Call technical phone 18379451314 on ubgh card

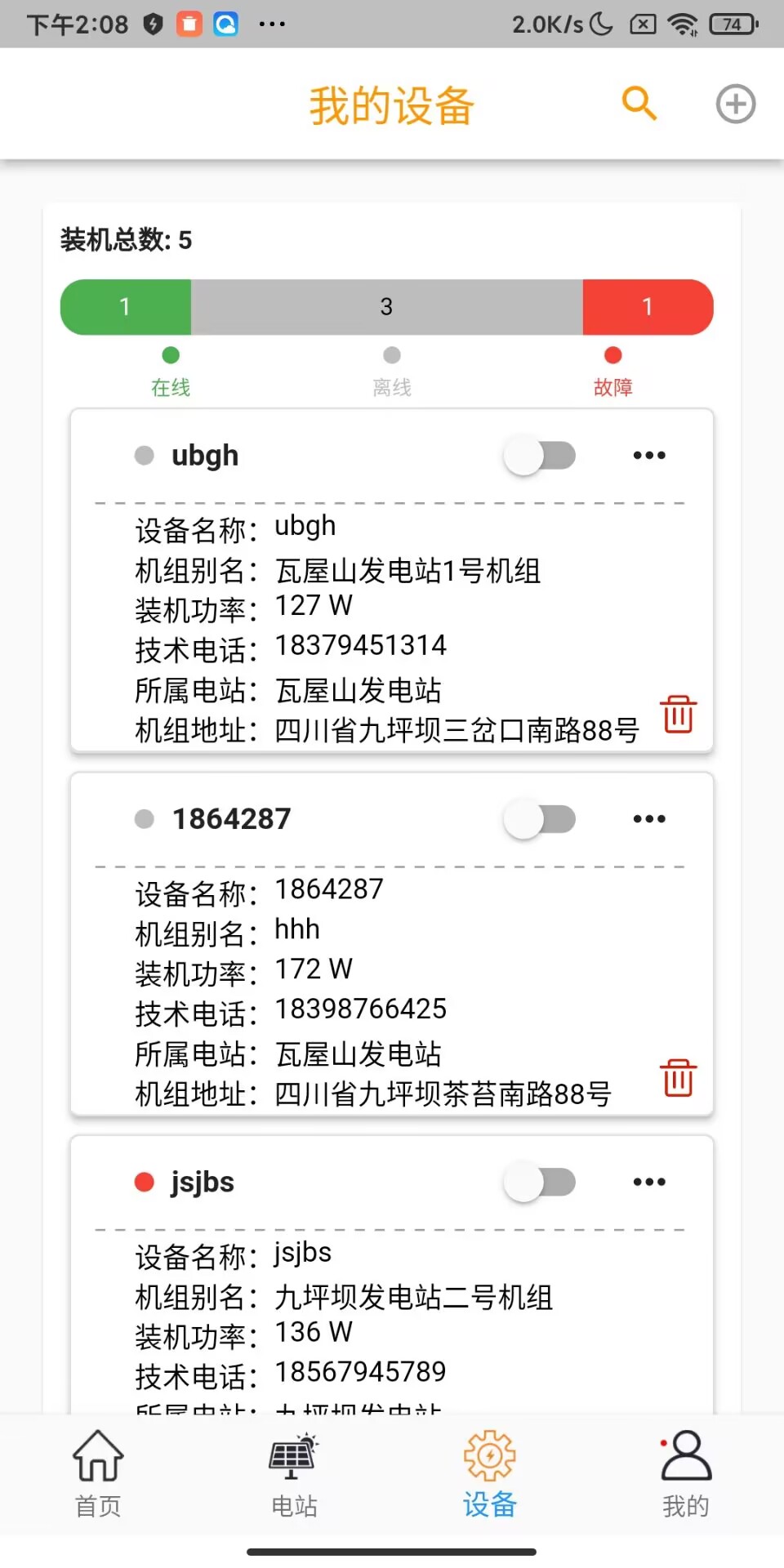tap(359, 645)
